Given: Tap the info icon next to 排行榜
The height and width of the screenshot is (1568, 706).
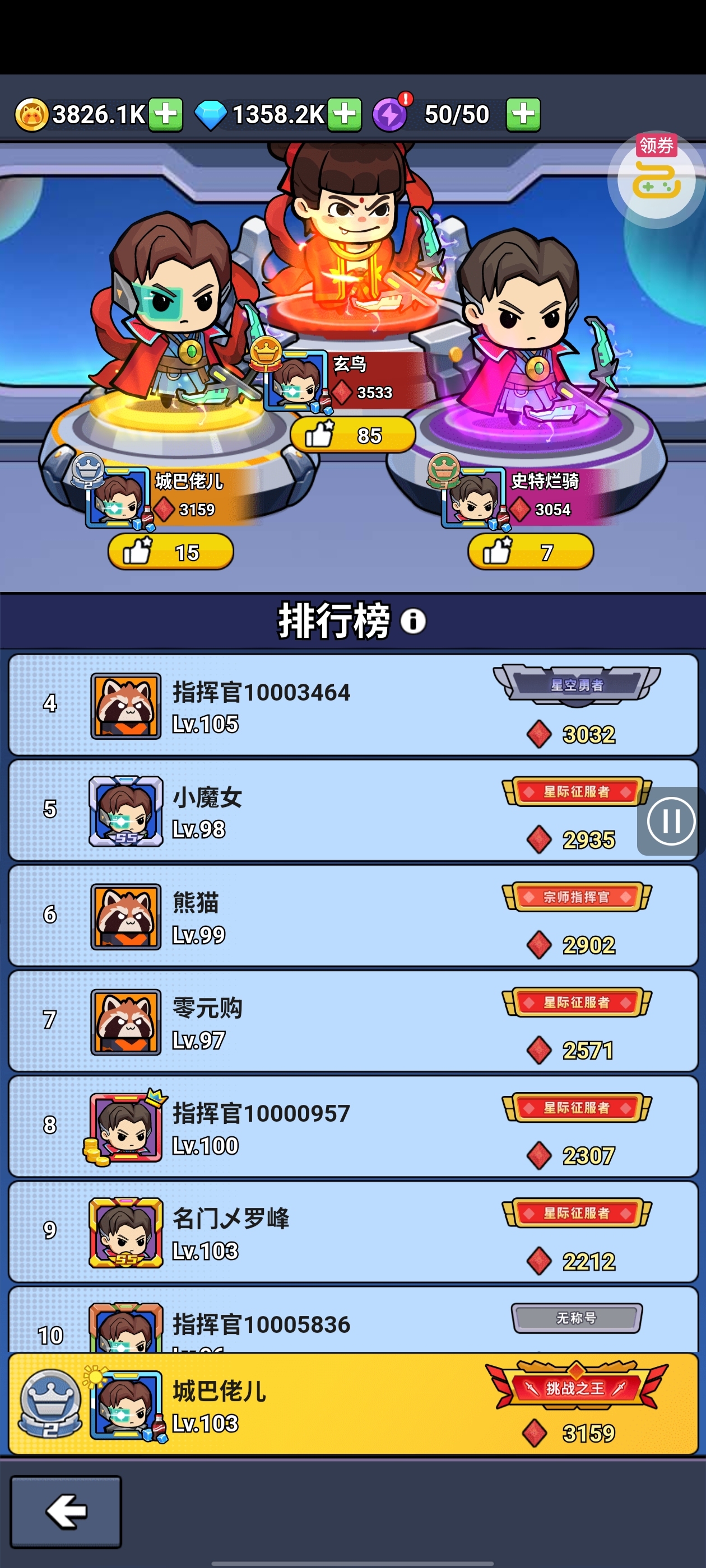Looking at the screenshot, I should click(414, 621).
